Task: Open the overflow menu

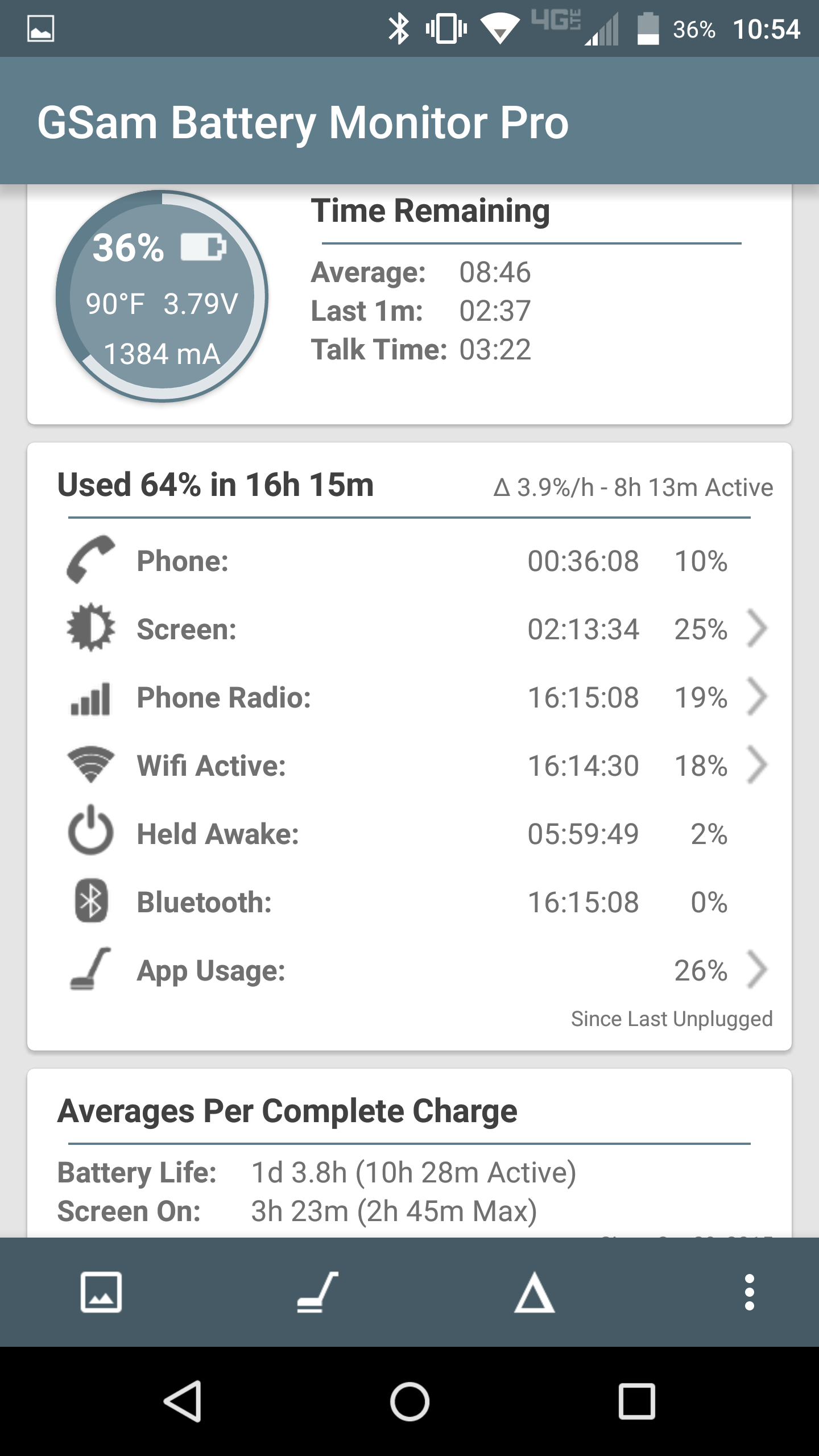Action: (750, 1292)
